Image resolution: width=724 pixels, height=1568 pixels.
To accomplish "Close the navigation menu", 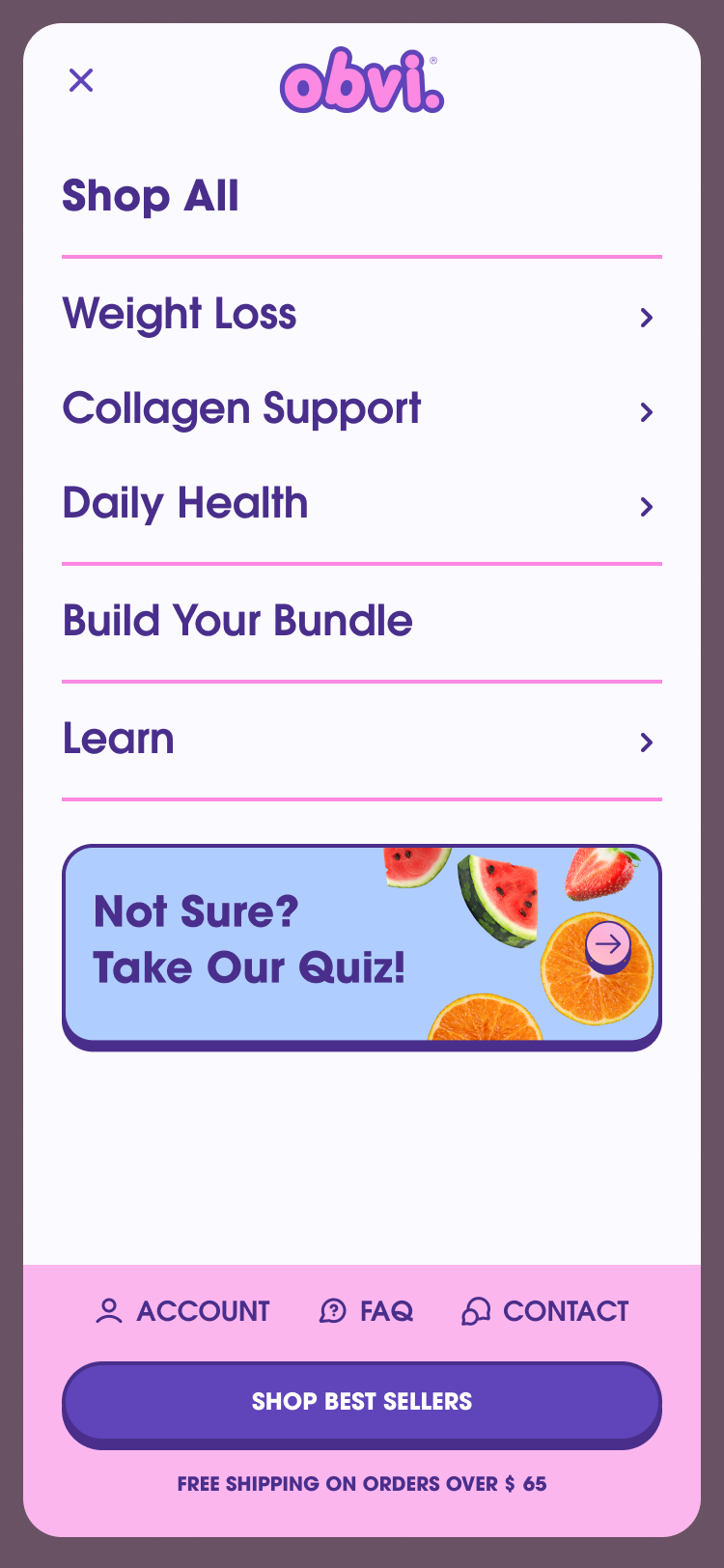I will [81, 80].
